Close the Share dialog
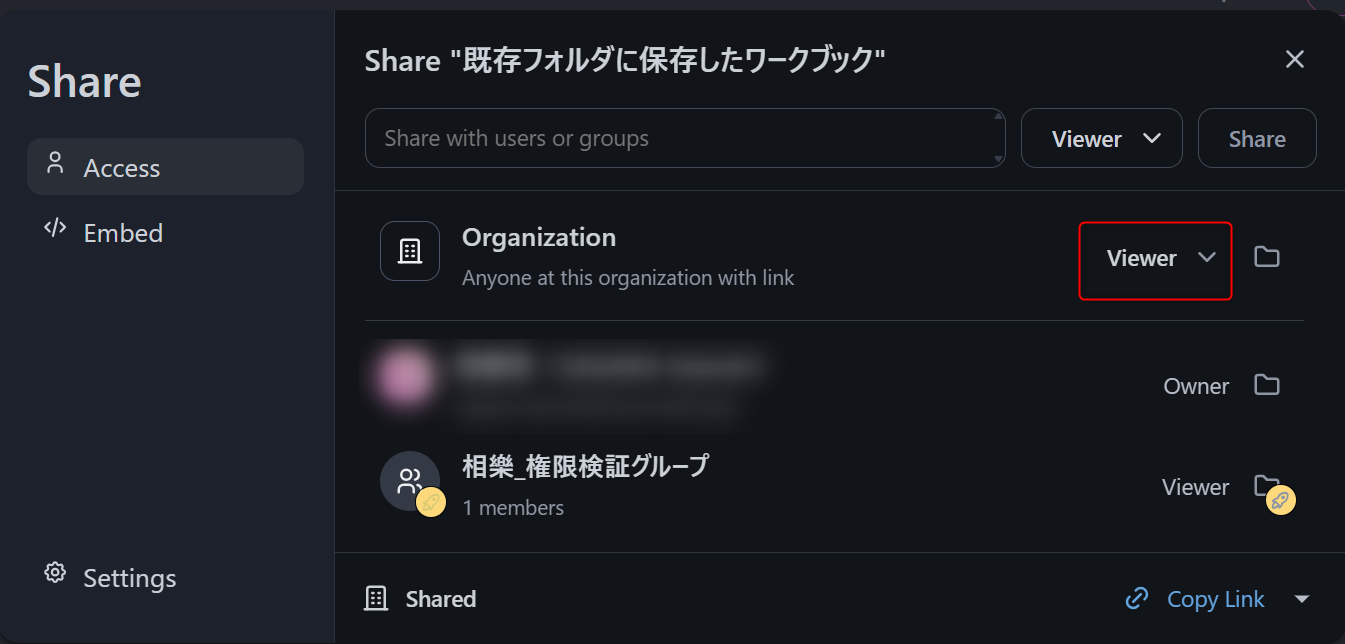1345x644 pixels. (x=1295, y=60)
